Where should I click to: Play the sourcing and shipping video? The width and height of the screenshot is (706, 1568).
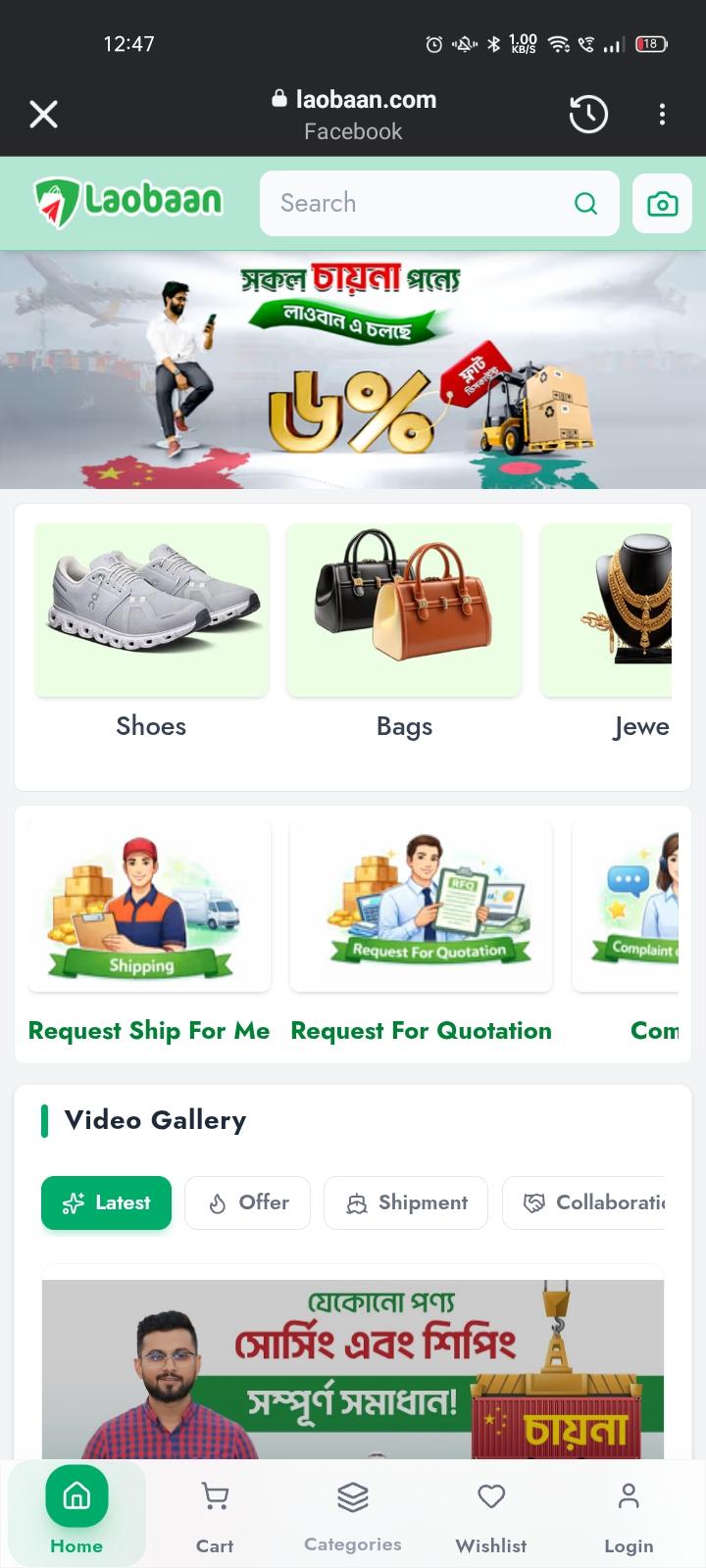click(353, 1368)
